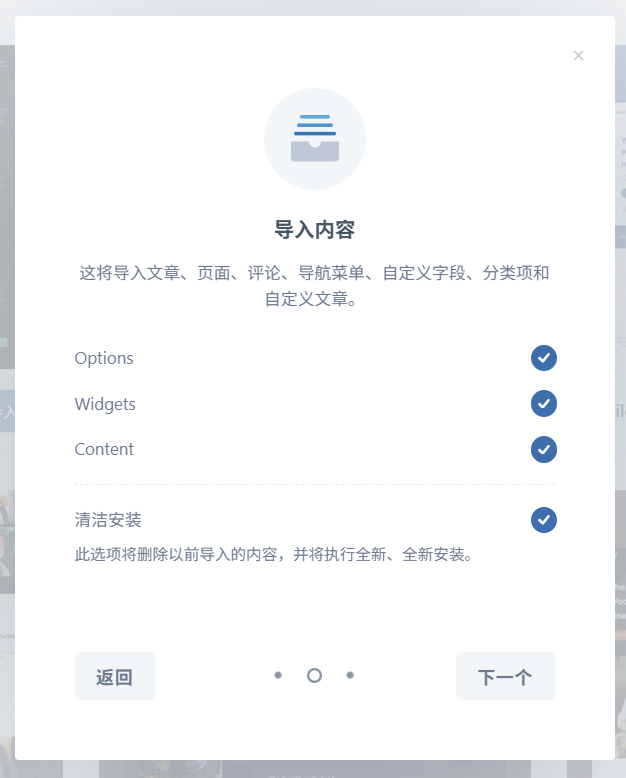The image size is (626, 778).
Task: Jump to the first step dot
Action: (x=278, y=676)
